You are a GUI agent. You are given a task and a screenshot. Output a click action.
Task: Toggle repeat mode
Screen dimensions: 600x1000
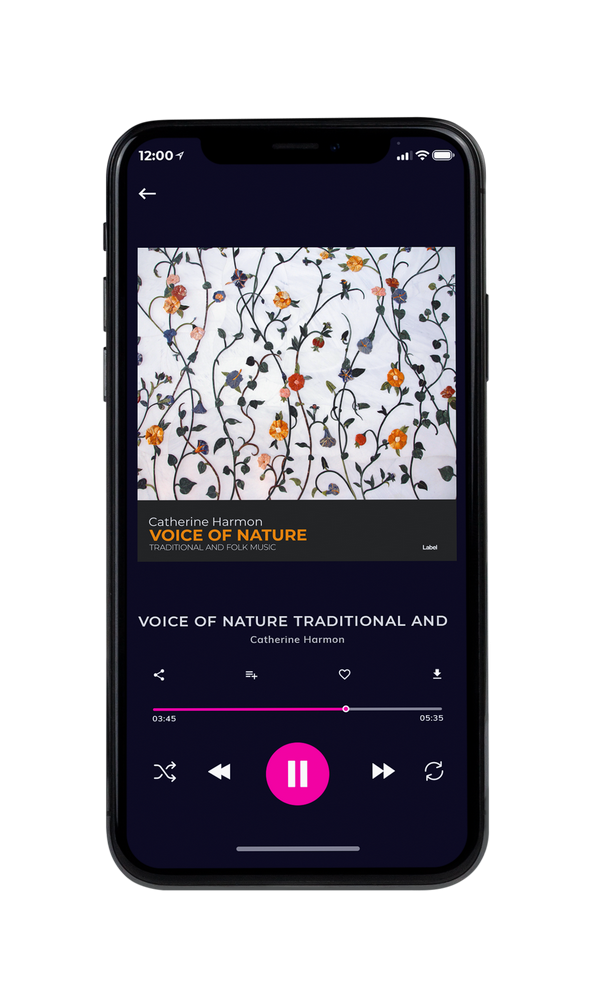[434, 771]
